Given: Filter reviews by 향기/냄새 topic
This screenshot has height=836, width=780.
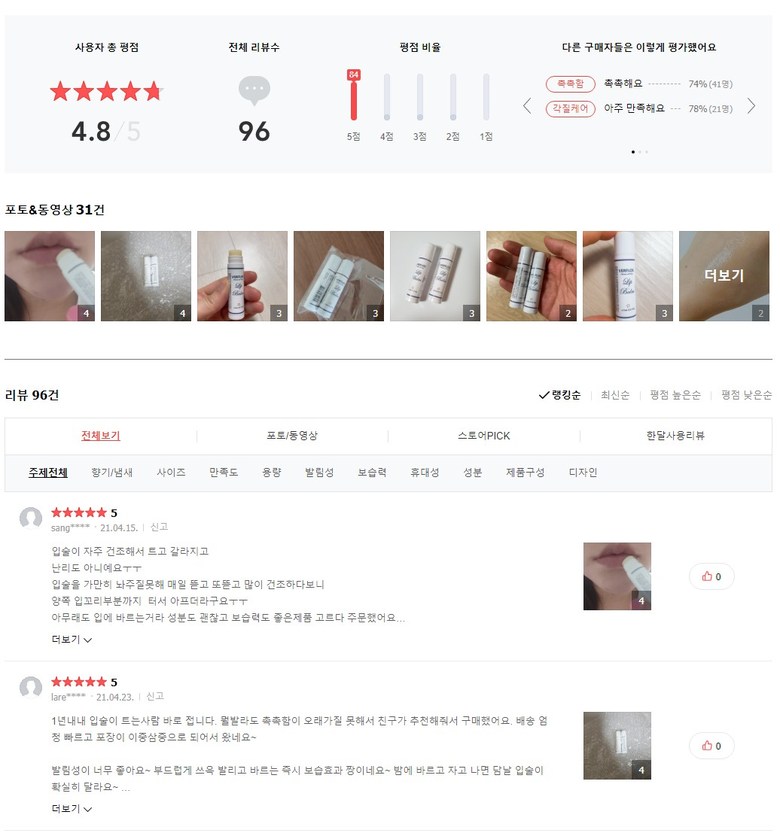Looking at the screenshot, I should click(111, 472).
